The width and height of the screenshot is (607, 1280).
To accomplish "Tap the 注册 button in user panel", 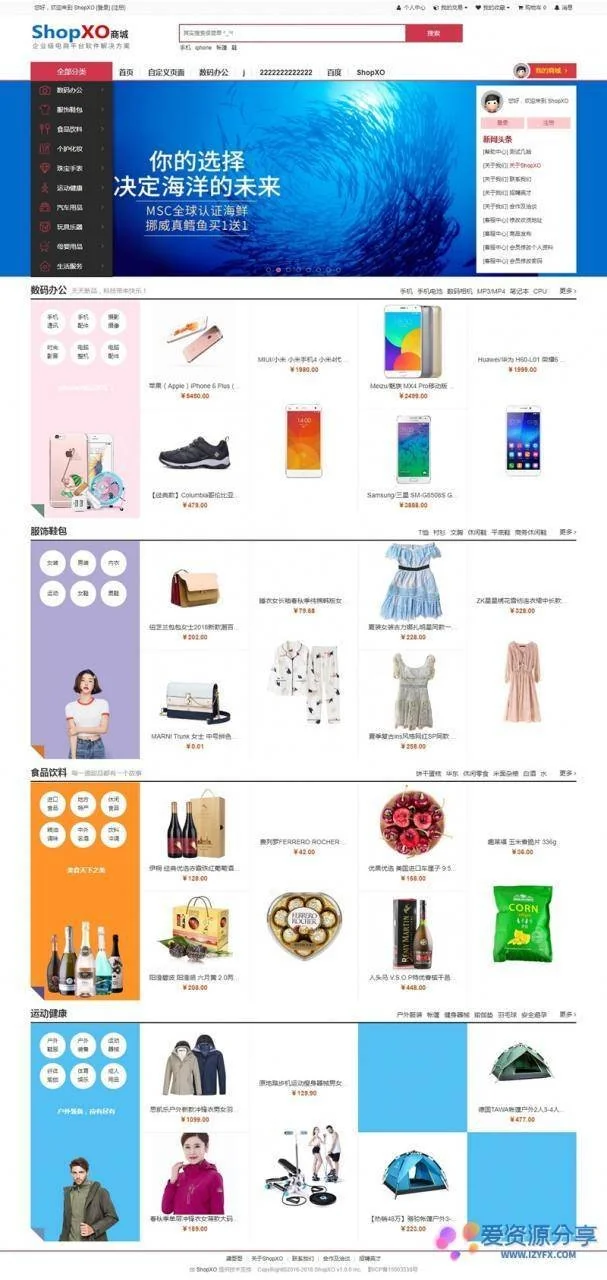I will (548, 122).
